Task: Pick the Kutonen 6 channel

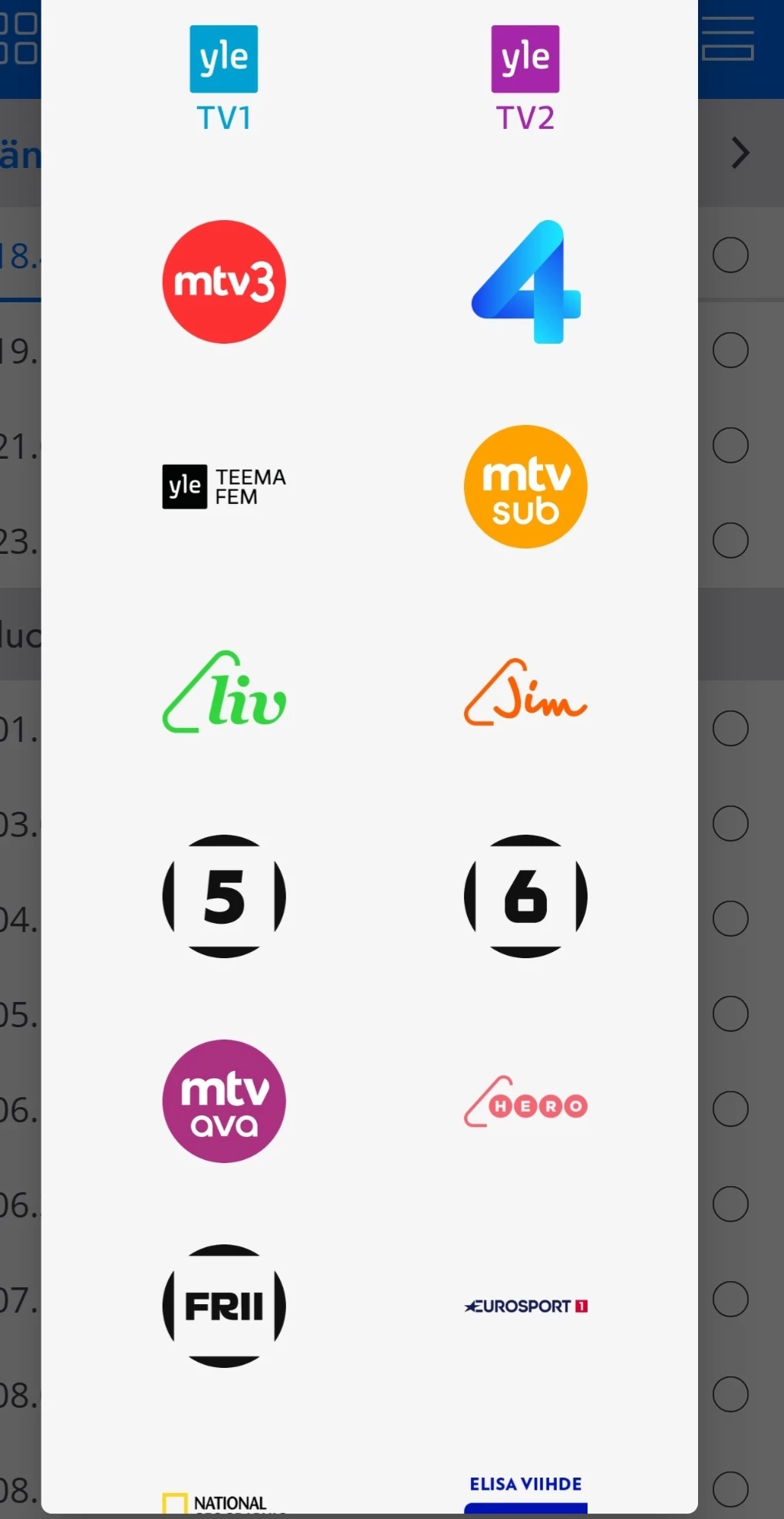Action: click(525, 896)
